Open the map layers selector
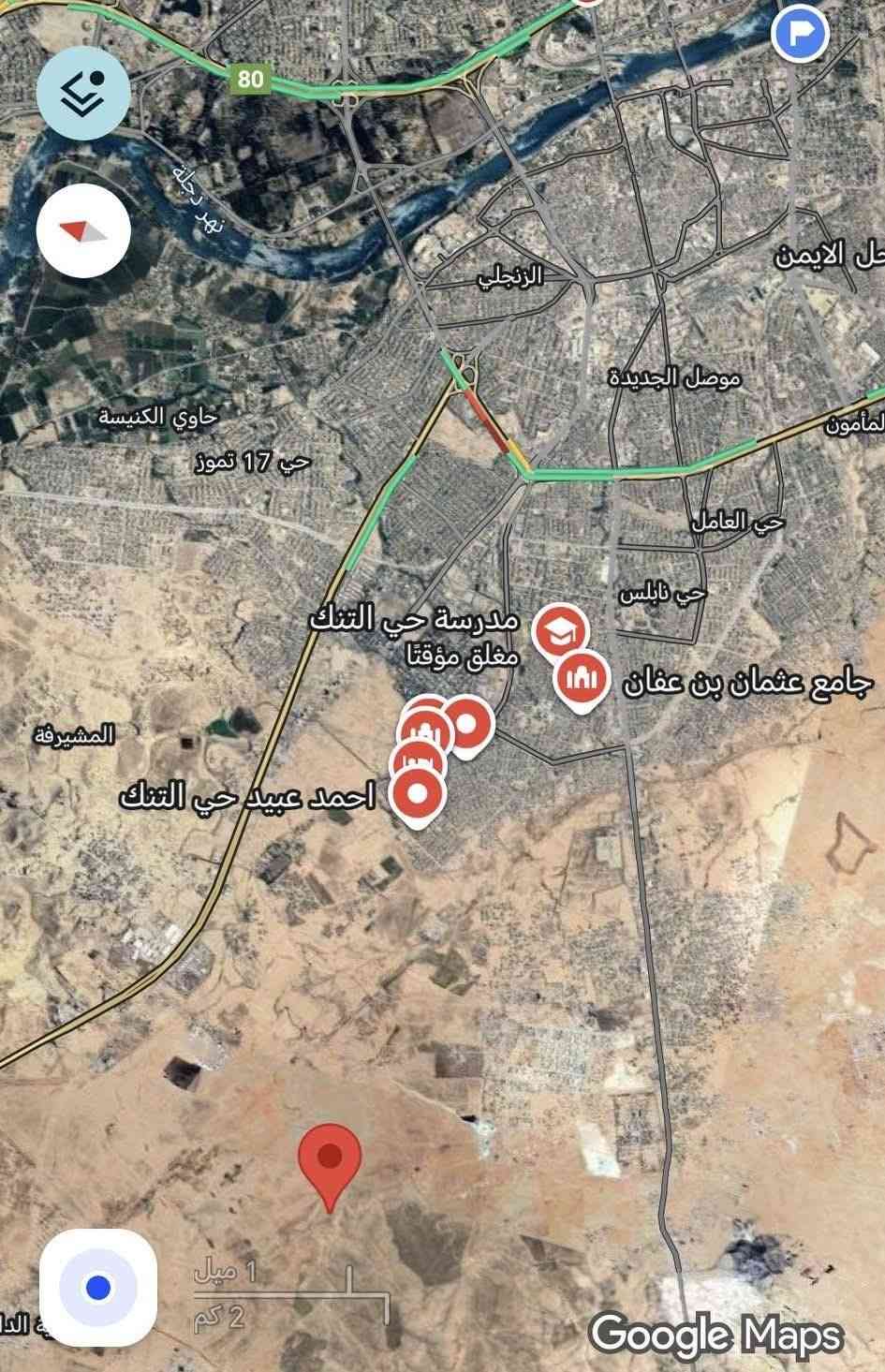This screenshot has width=885, height=1372. 83,92
